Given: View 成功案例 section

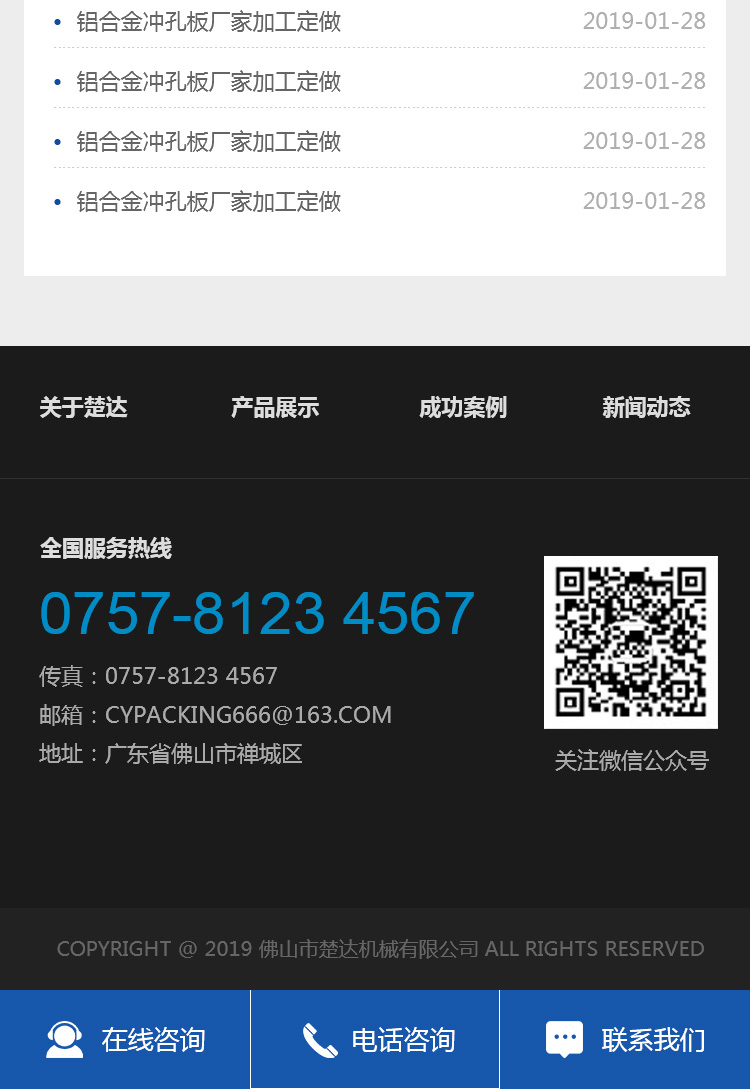Looking at the screenshot, I should point(463,408).
